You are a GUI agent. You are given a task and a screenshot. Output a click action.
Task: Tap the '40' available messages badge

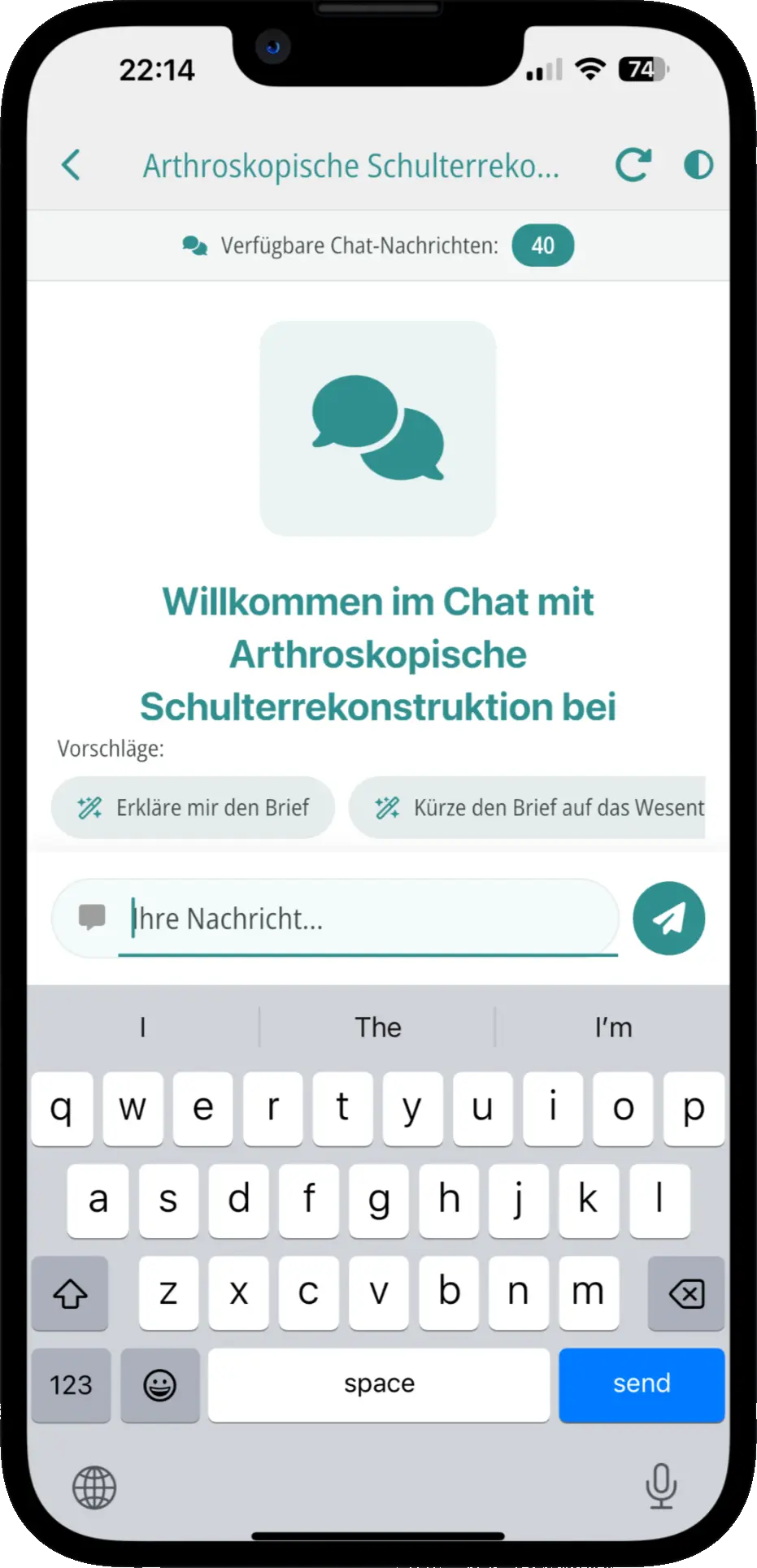542,245
